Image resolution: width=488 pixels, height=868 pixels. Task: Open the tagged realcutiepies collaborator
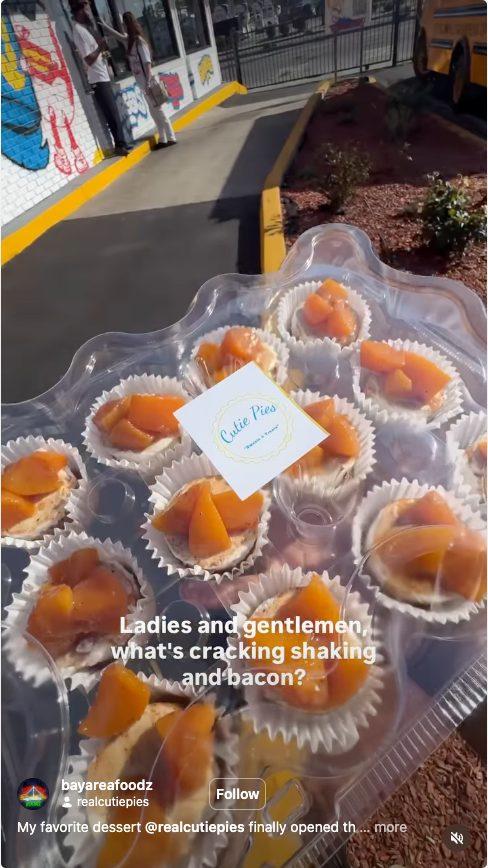[112, 802]
